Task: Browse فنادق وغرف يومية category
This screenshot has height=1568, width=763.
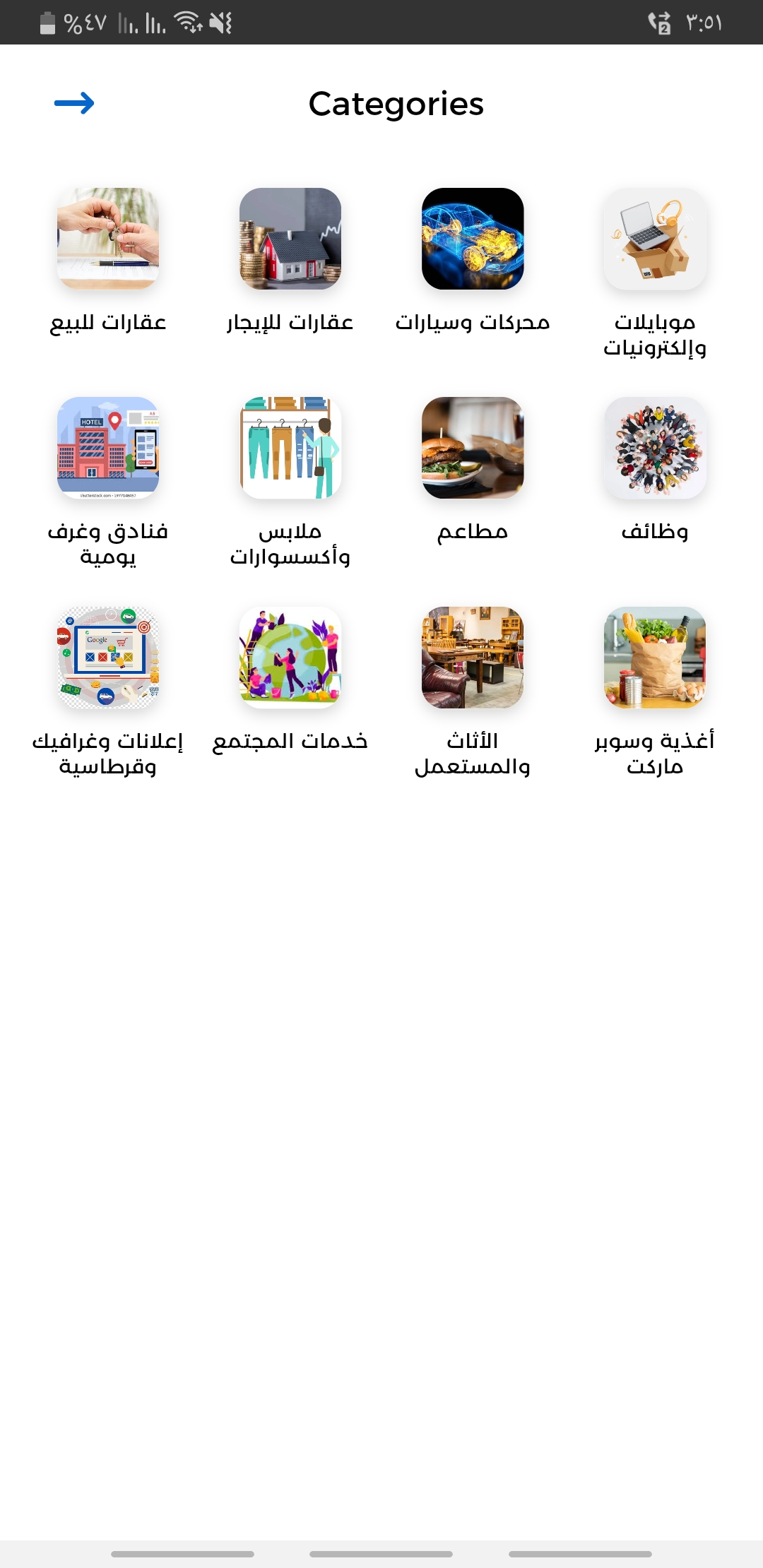Action: click(108, 448)
